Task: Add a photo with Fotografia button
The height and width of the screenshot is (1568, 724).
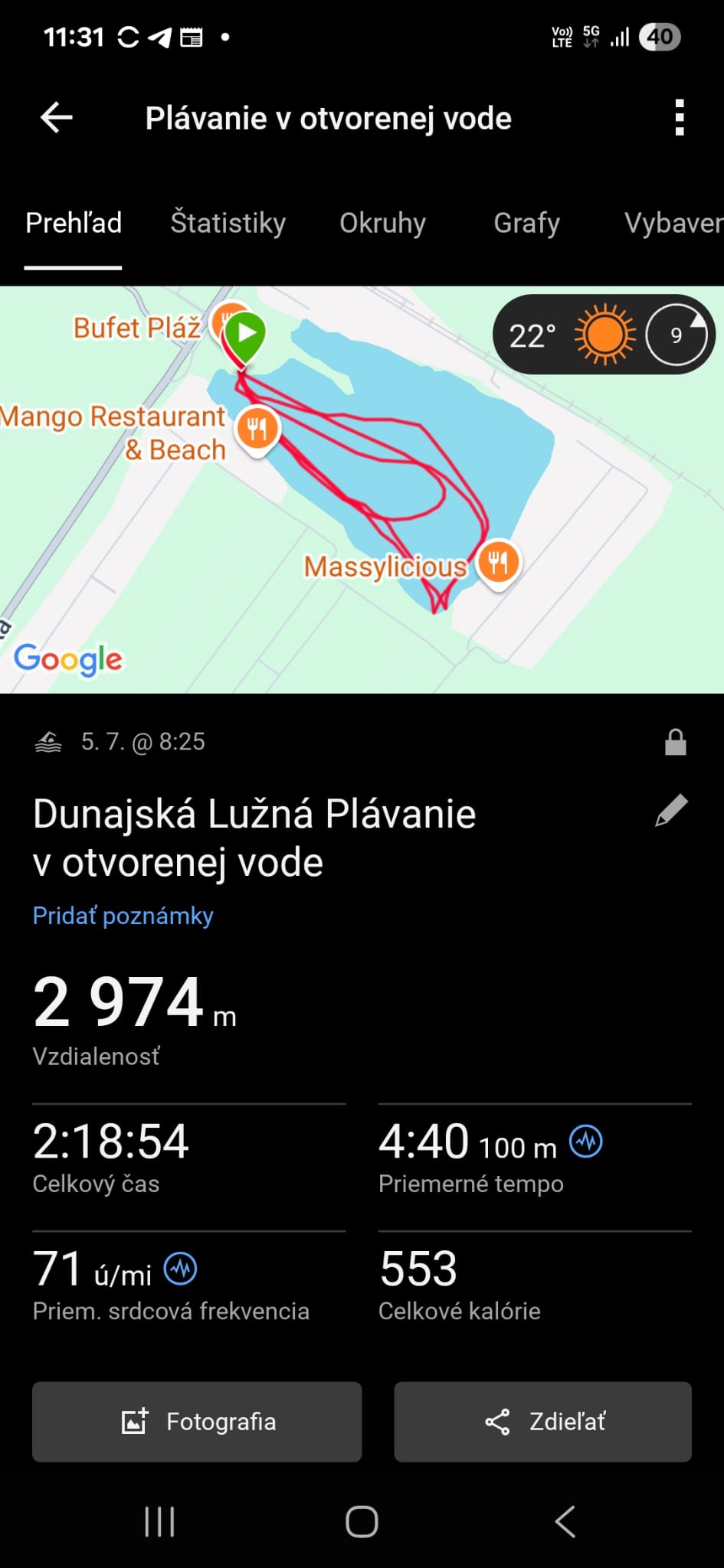Action: point(197,1422)
